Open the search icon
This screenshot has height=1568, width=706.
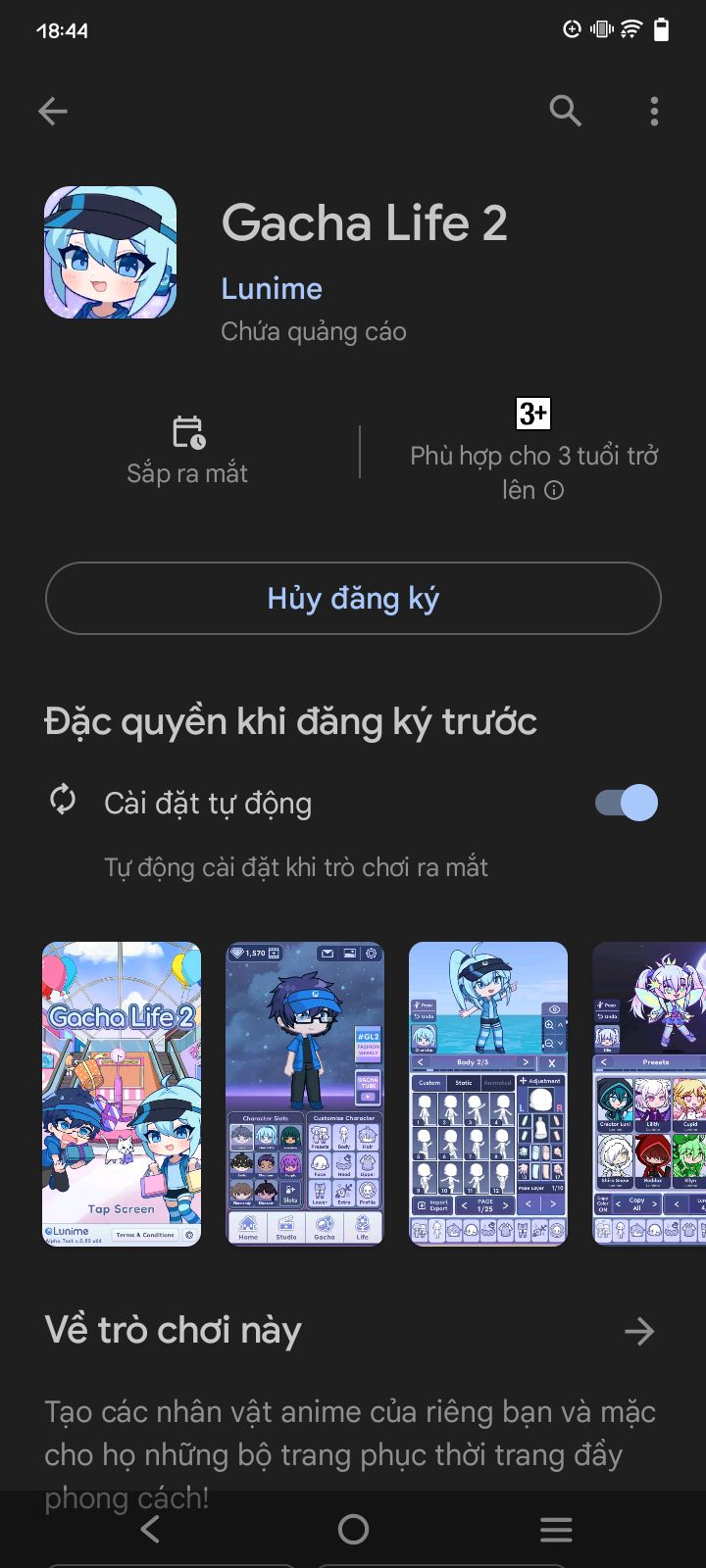pos(565,112)
